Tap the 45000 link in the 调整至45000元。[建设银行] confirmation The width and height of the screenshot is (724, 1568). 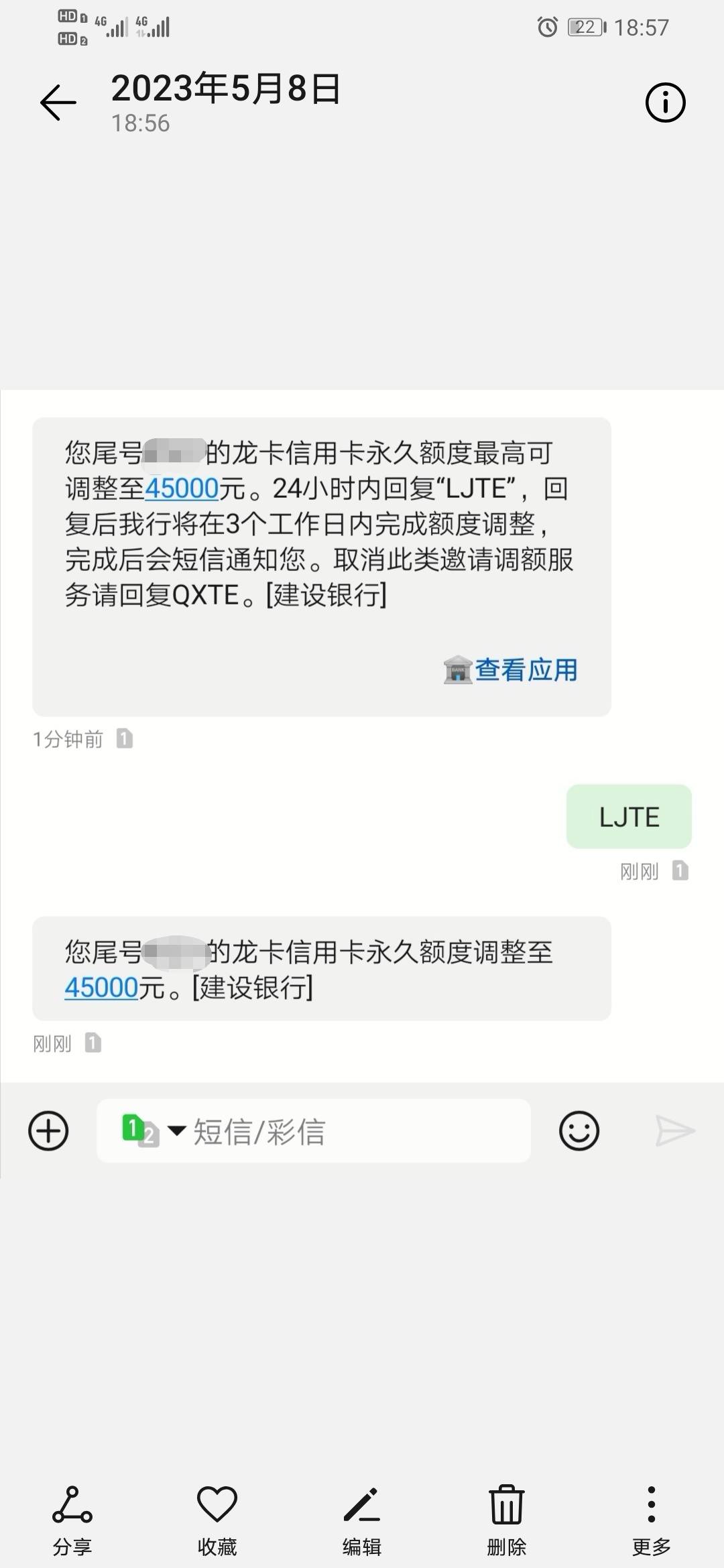101,988
